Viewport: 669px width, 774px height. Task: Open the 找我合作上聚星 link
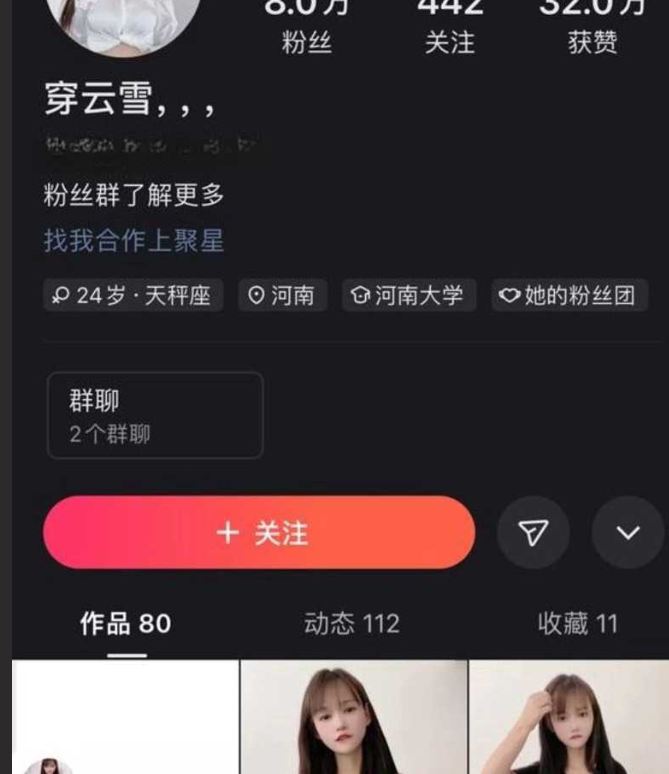[x=134, y=241]
